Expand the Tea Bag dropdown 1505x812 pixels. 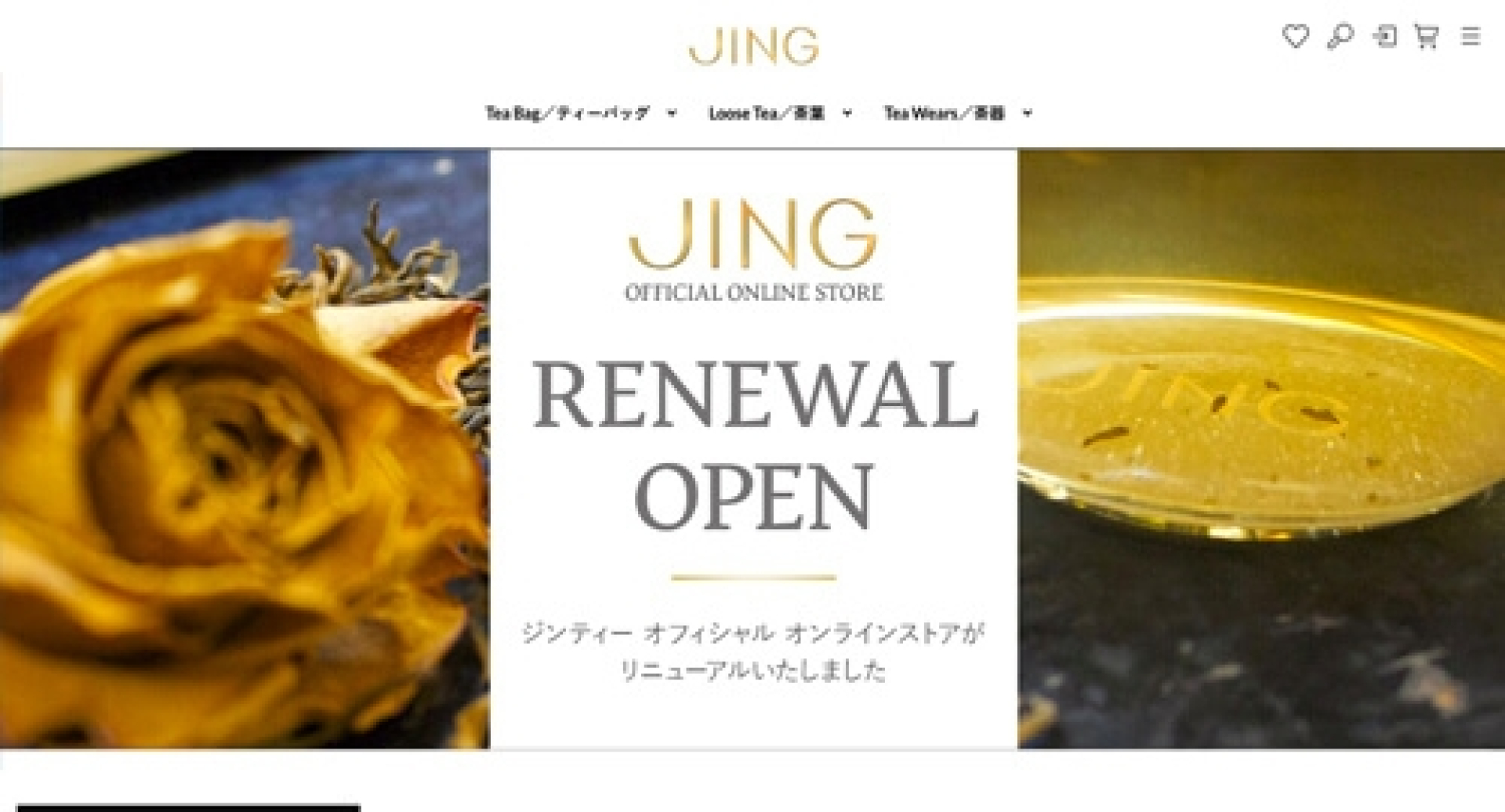tap(580, 113)
